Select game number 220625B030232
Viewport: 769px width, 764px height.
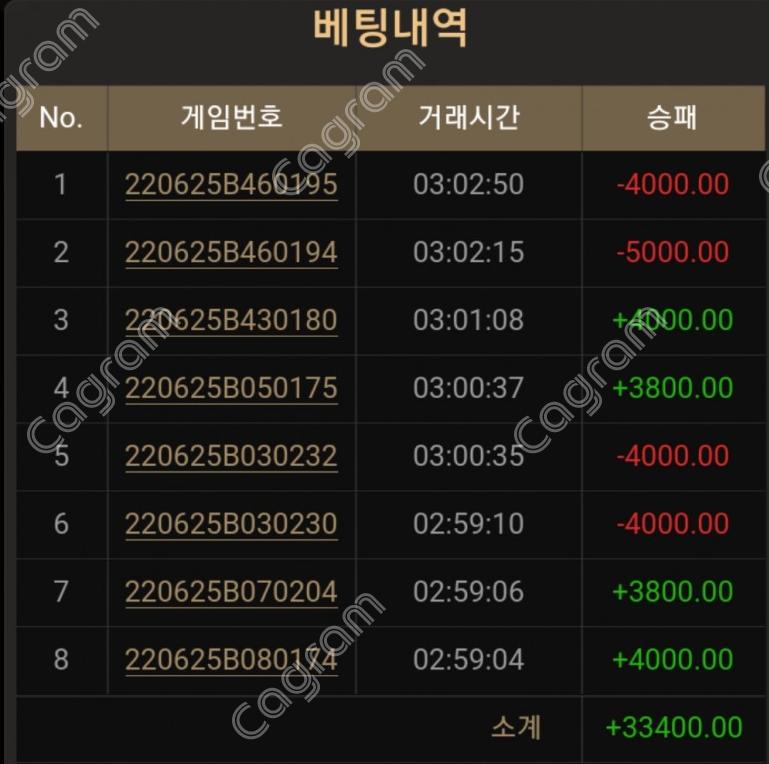coord(231,456)
